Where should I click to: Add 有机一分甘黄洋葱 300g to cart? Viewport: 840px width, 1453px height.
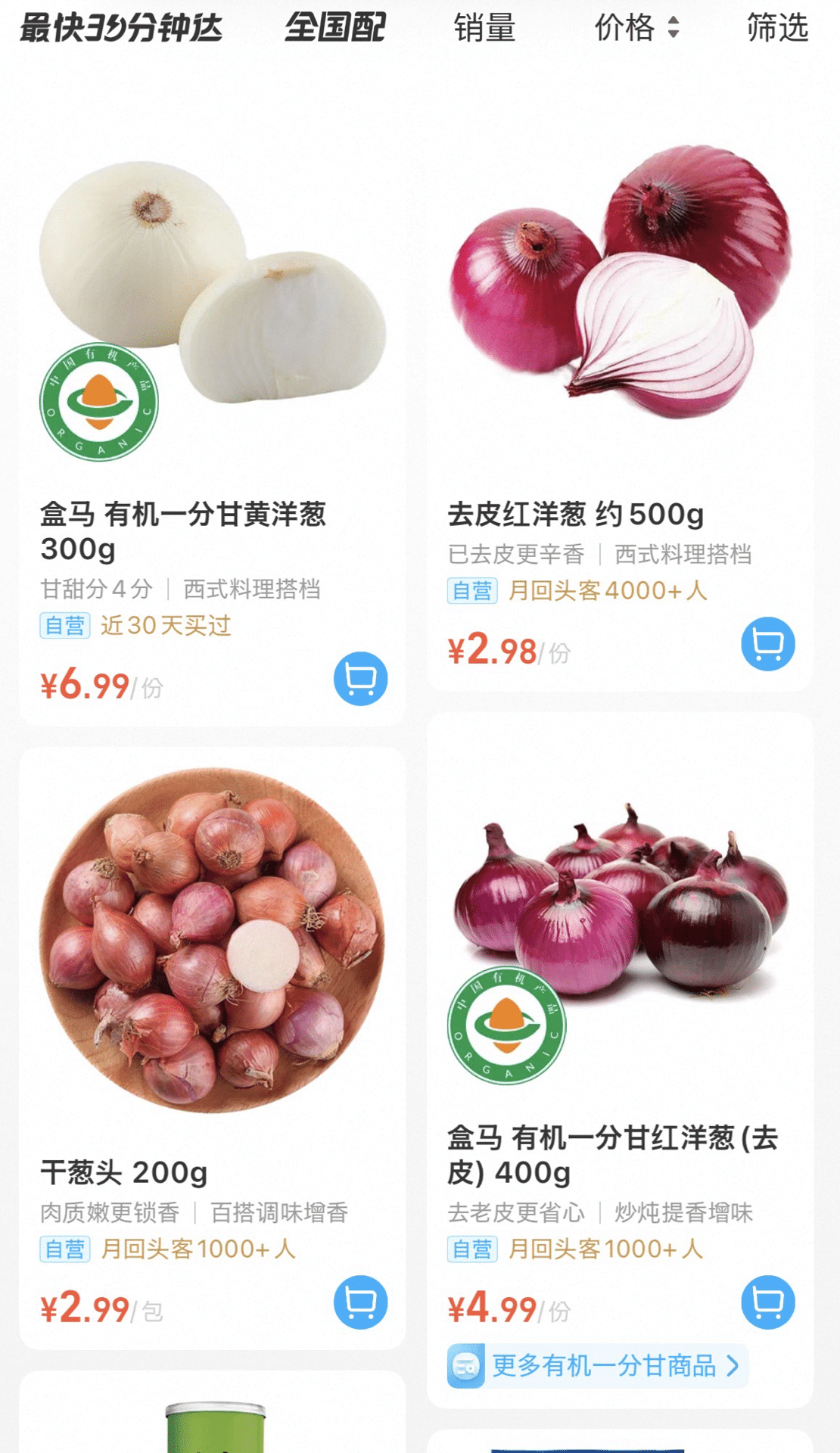coord(360,679)
